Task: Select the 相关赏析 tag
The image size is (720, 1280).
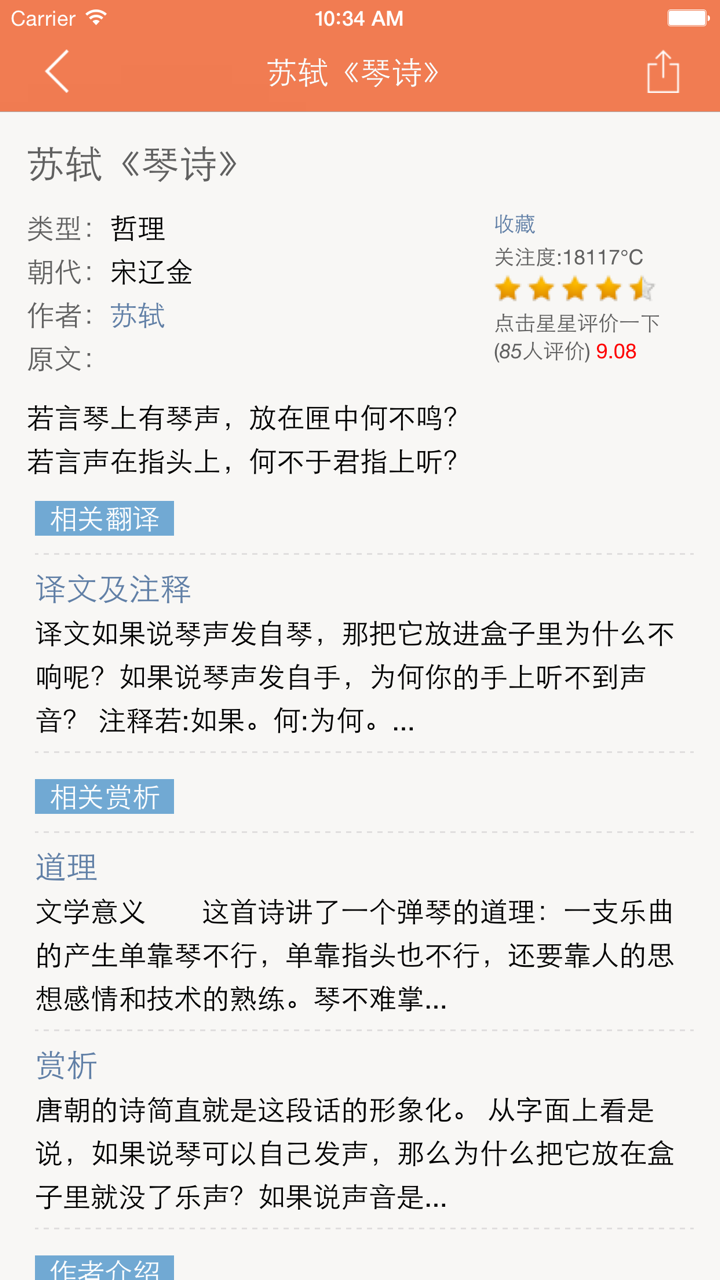Action: coord(104,796)
